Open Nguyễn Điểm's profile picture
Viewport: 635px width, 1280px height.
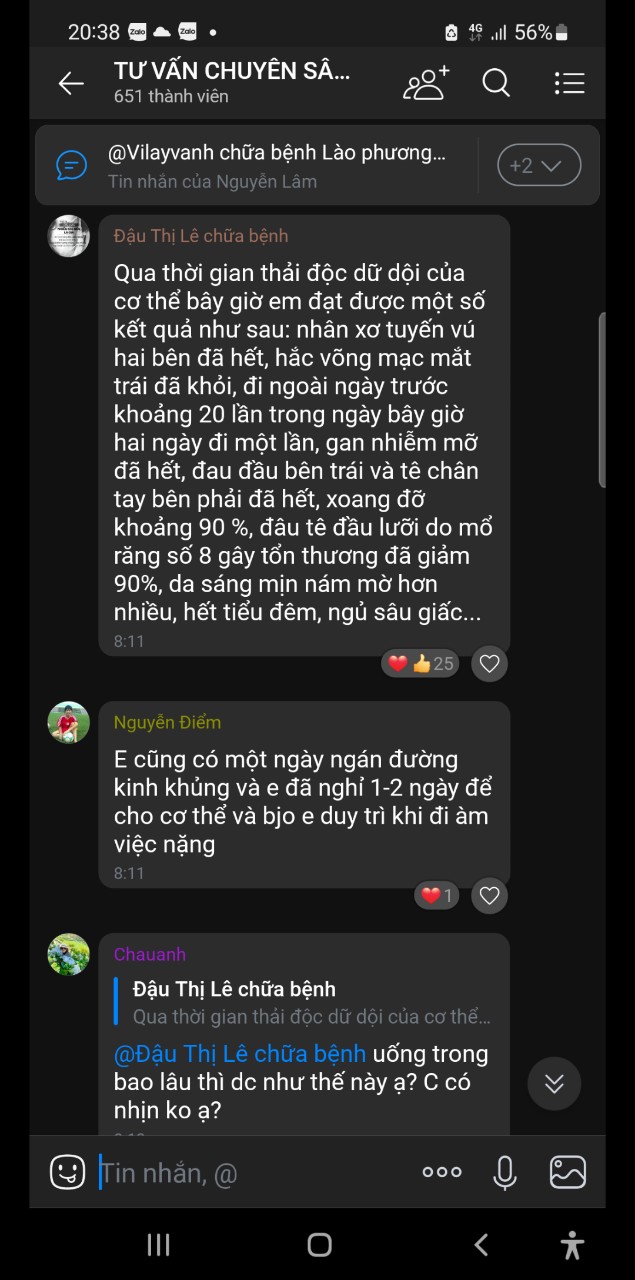69,722
